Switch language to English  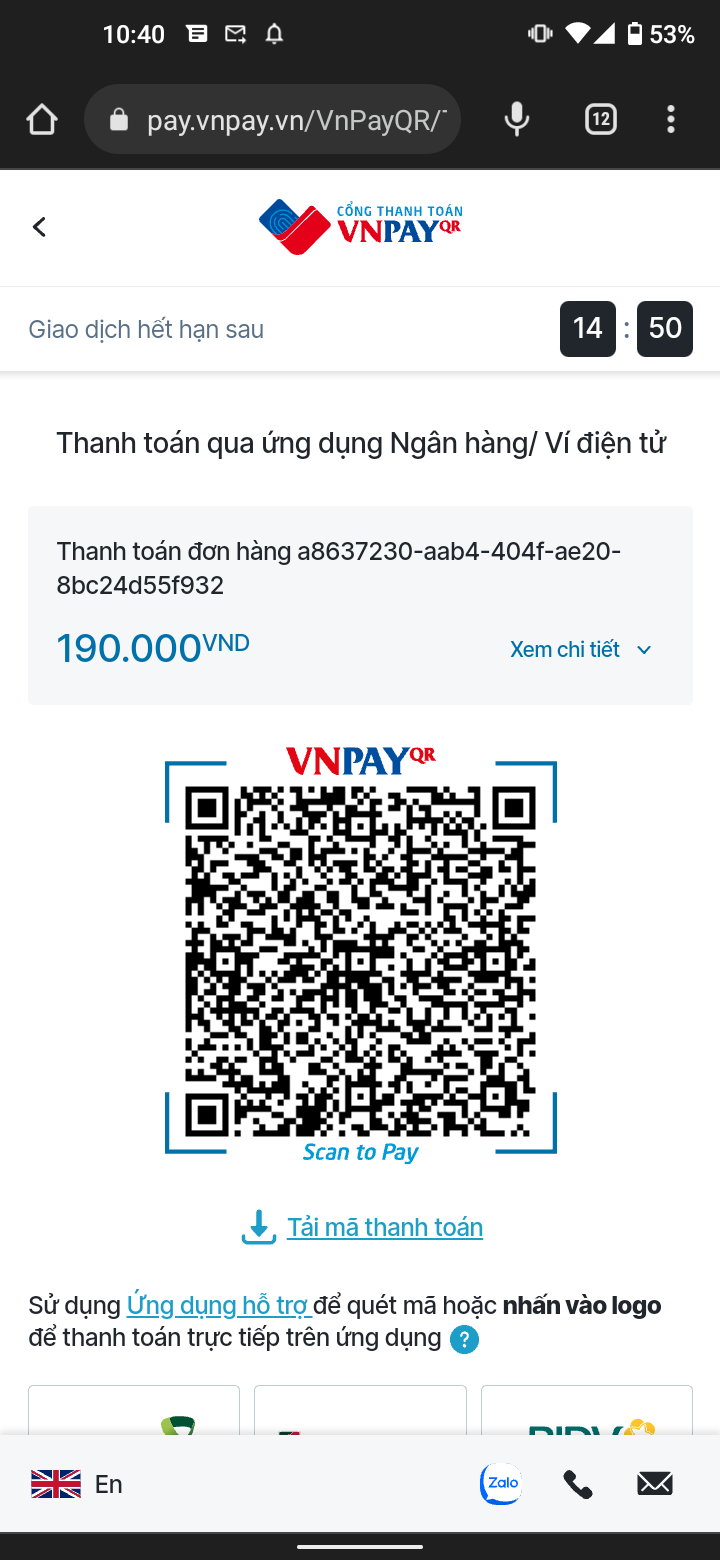pyautogui.click(x=77, y=1484)
